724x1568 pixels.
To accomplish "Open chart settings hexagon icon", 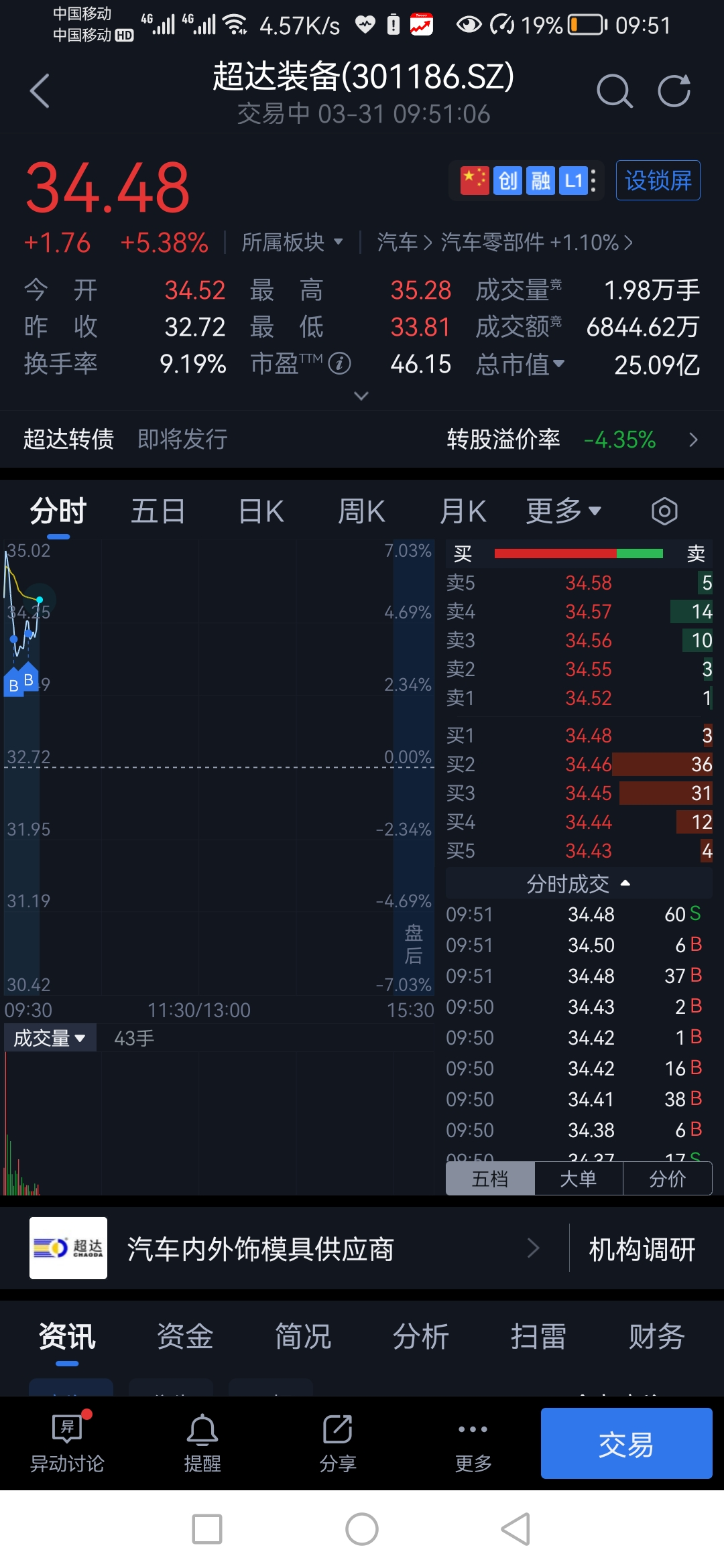I will pos(664,511).
